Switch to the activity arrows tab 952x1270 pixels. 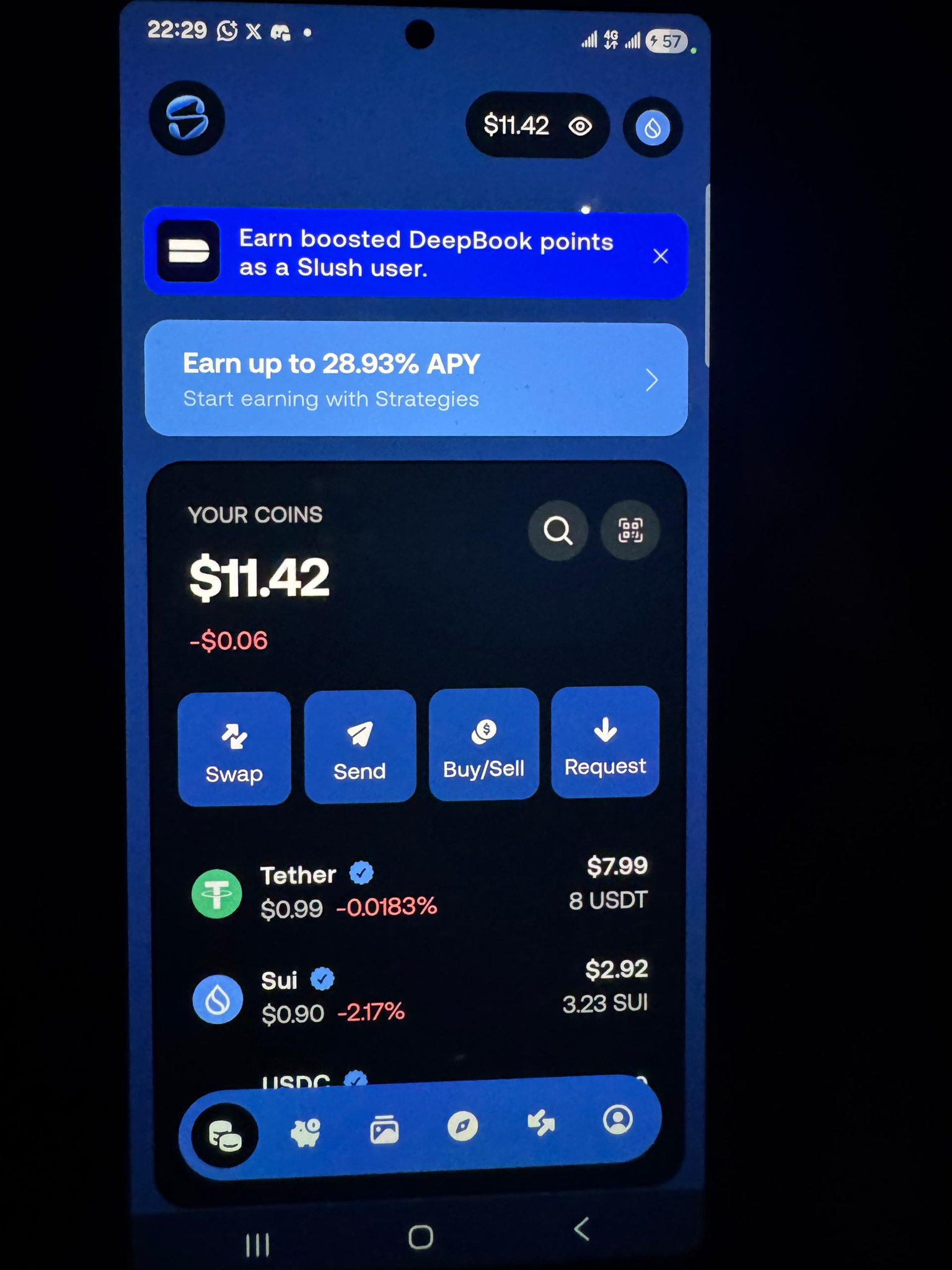540,1122
